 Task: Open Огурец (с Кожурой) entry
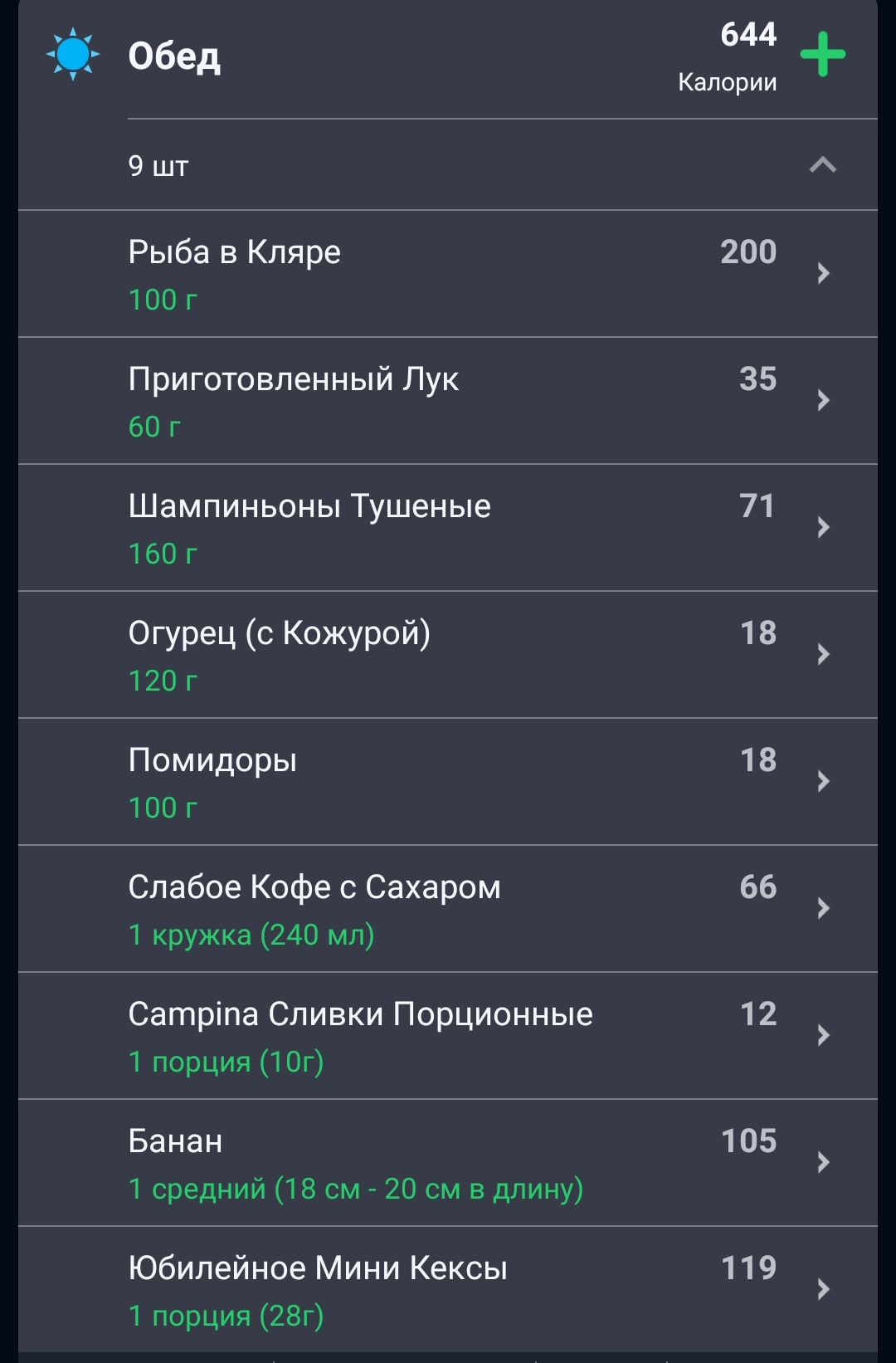pyautogui.click(x=448, y=655)
